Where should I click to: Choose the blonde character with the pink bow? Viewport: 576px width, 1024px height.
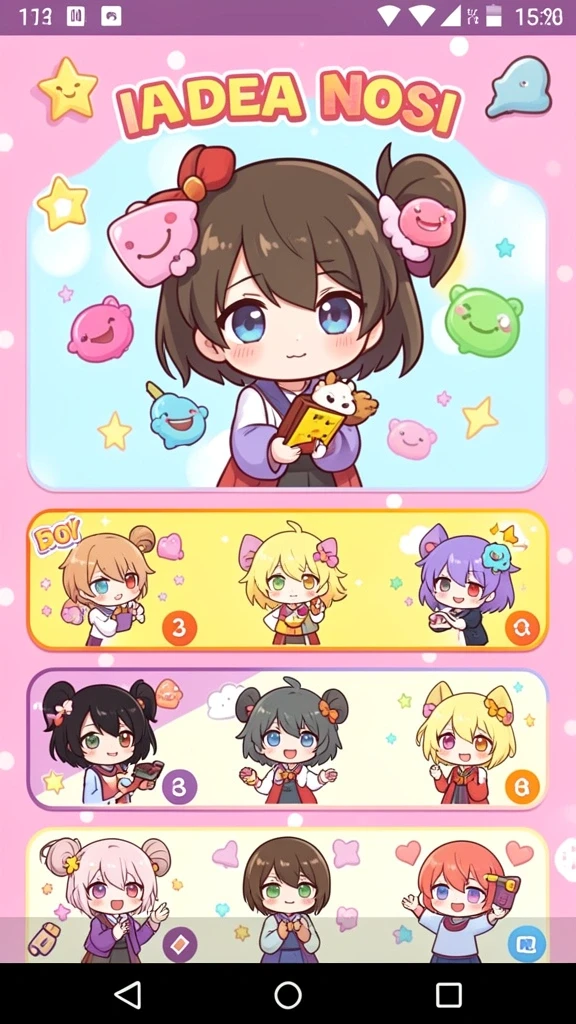pyautogui.click(x=293, y=581)
